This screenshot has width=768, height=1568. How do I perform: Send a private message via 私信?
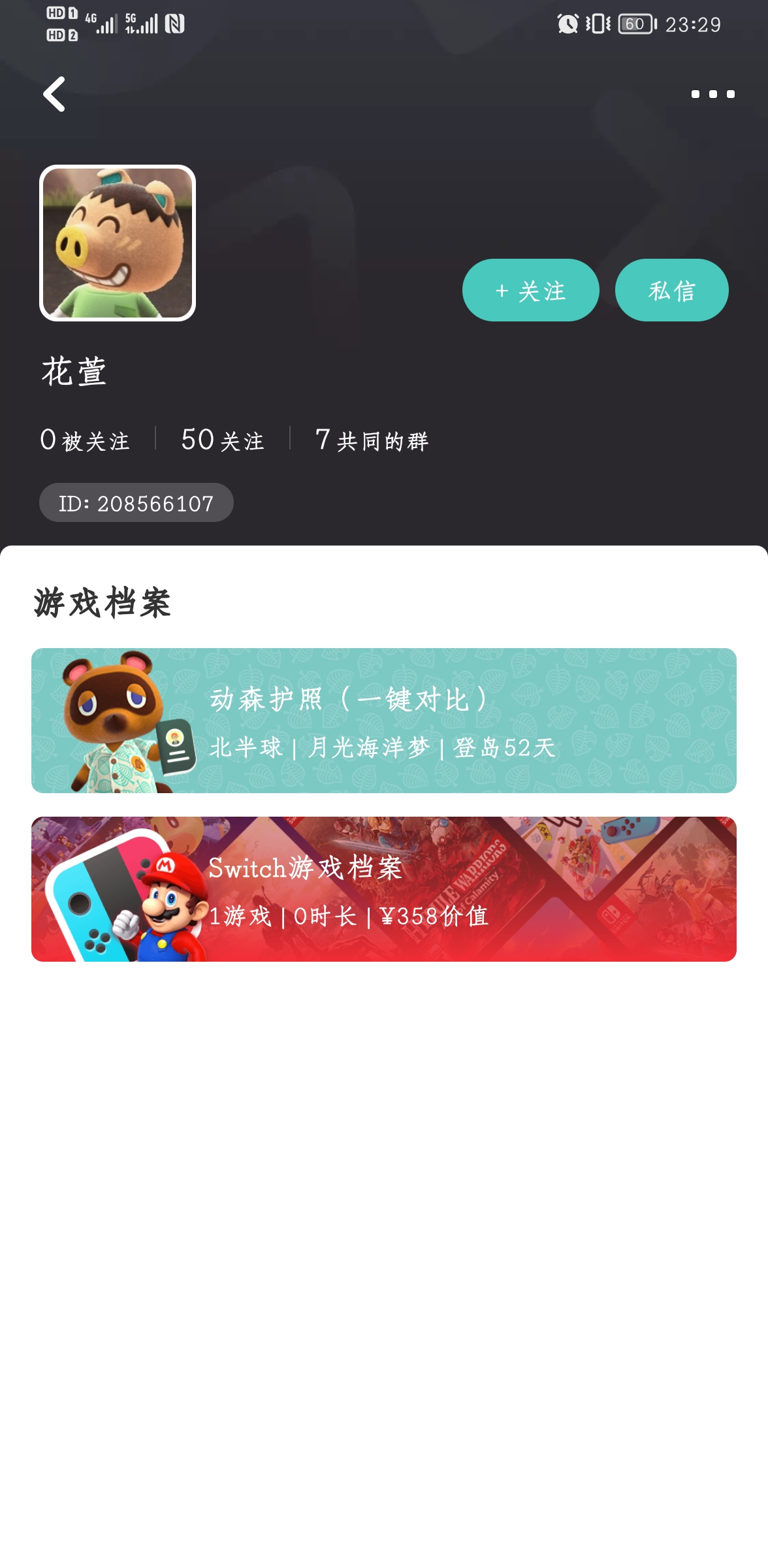pyautogui.click(x=671, y=290)
